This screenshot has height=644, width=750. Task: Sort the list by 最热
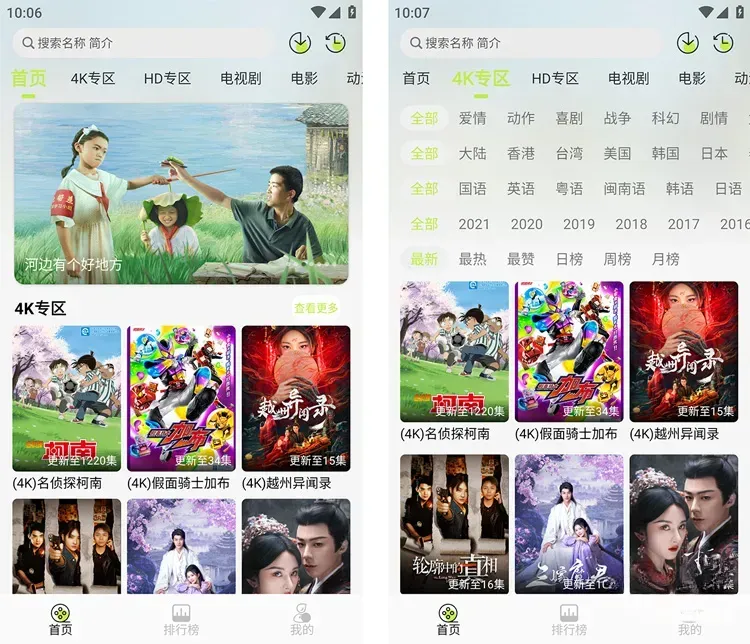[473, 259]
